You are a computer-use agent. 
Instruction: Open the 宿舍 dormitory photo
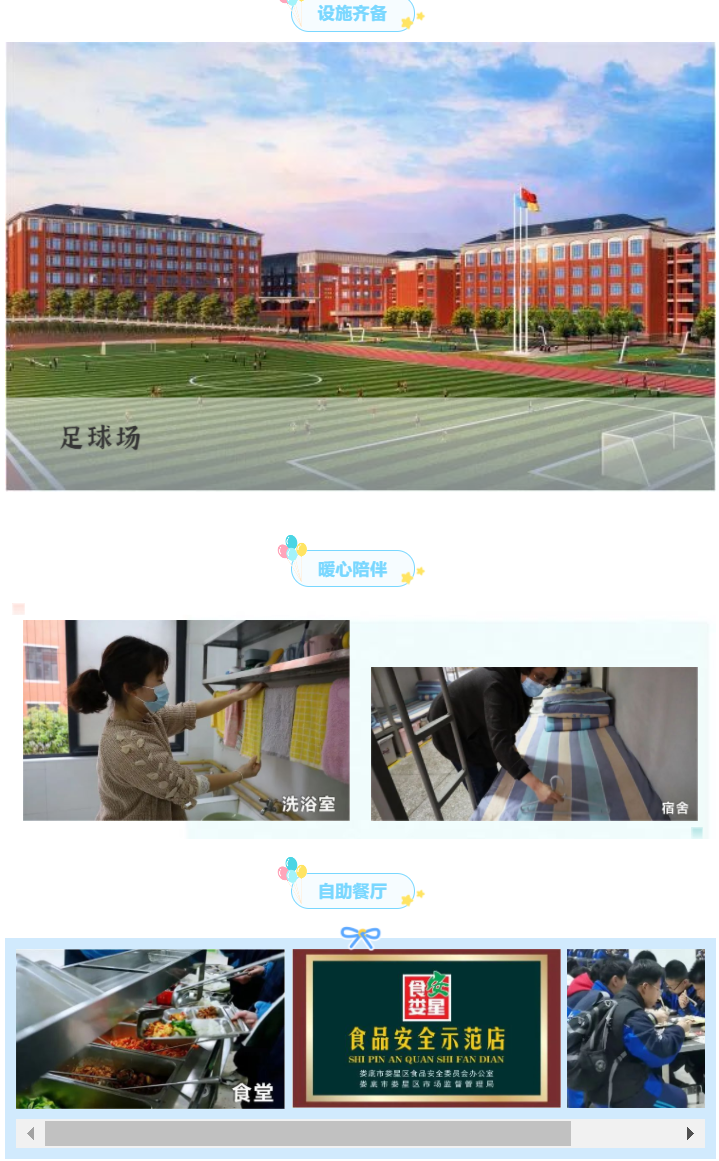tap(534, 744)
